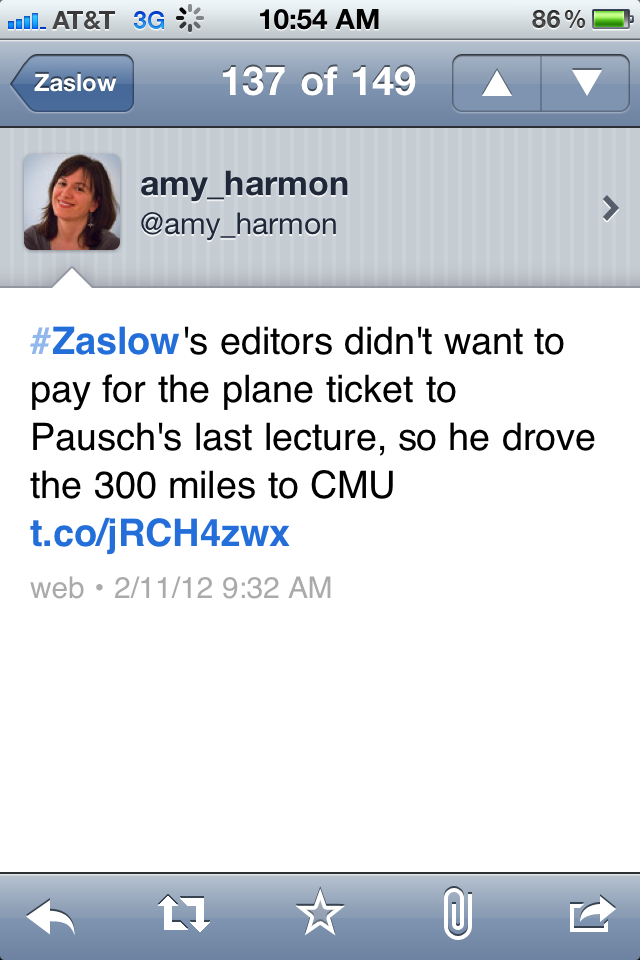Go back to the Zaslow list
Viewport: 640px width, 960px height.
[x=72, y=83]
